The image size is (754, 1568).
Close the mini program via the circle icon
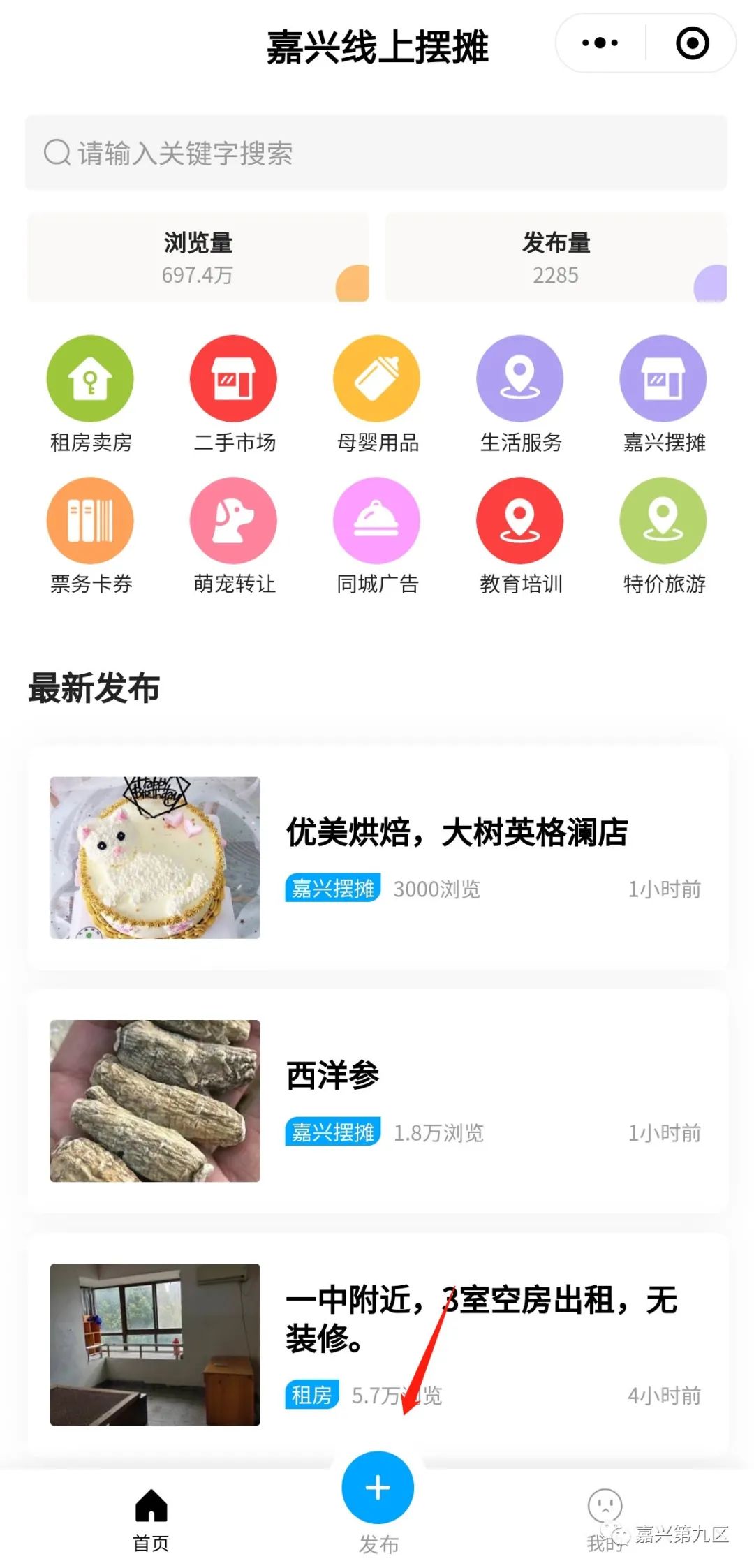(x=692, y=43)
